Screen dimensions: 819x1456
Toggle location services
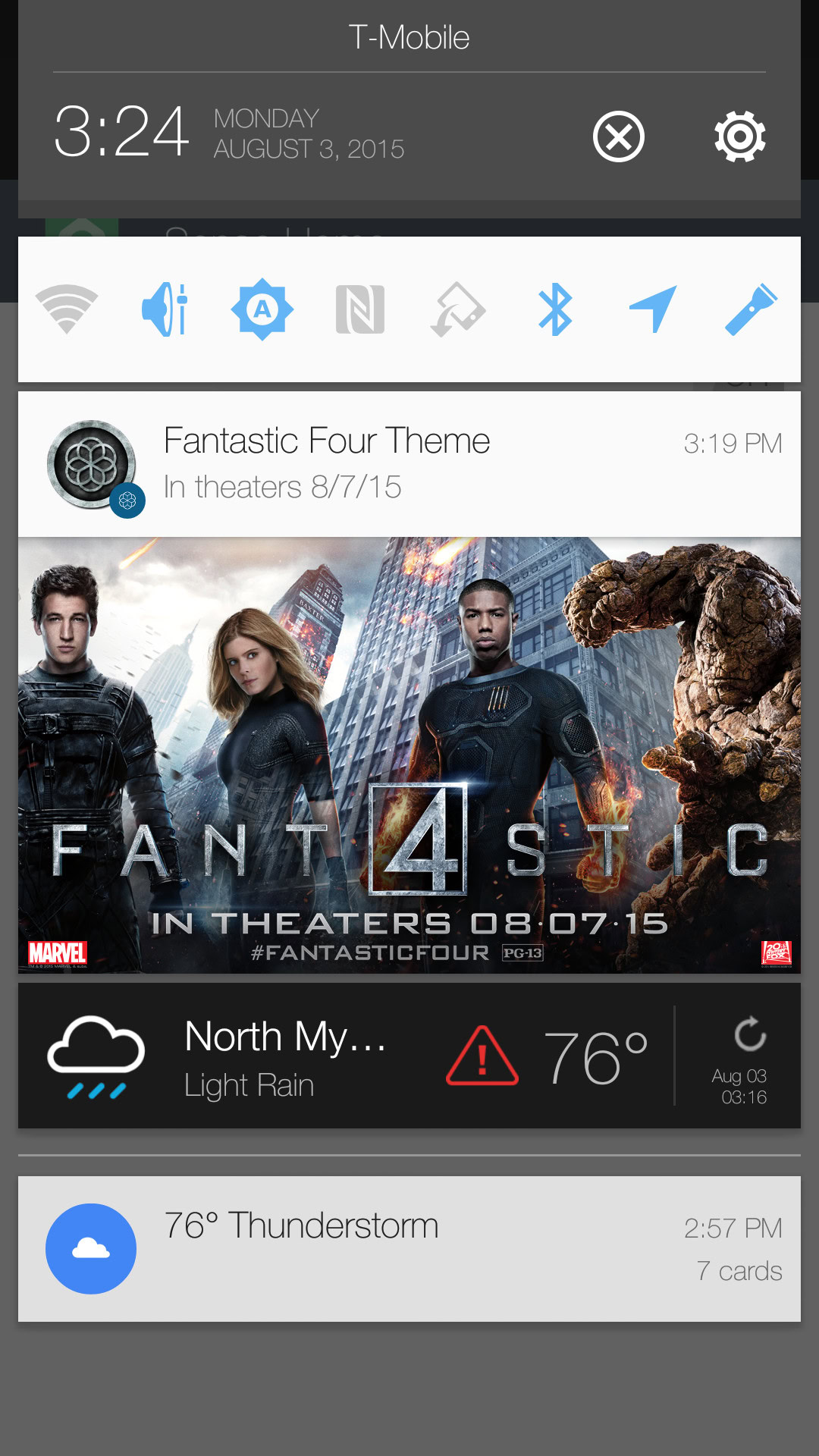653,309
